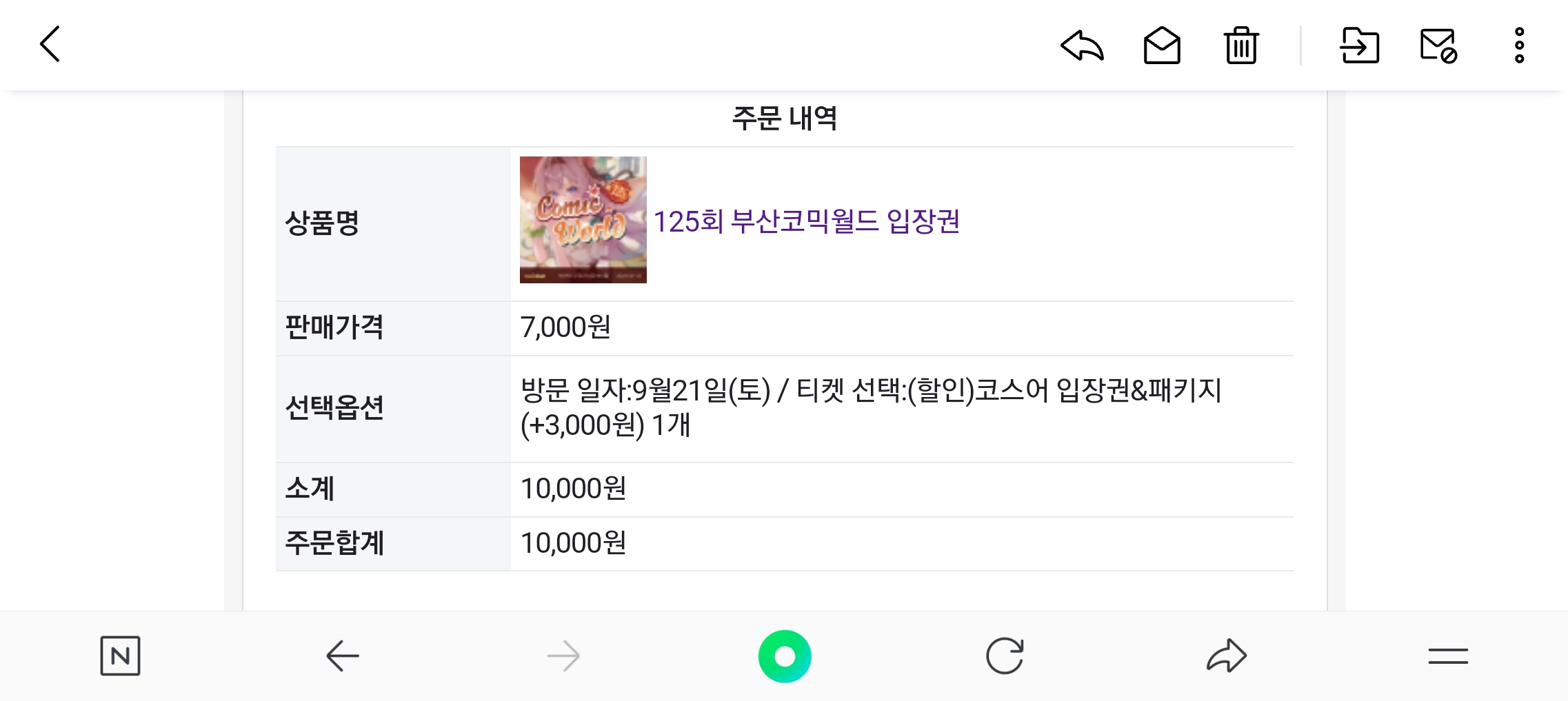Image resolution: width=1568 pixels, height=701 pixels.
Task: Reload the current page
Action: click(x=1005, y=656)
